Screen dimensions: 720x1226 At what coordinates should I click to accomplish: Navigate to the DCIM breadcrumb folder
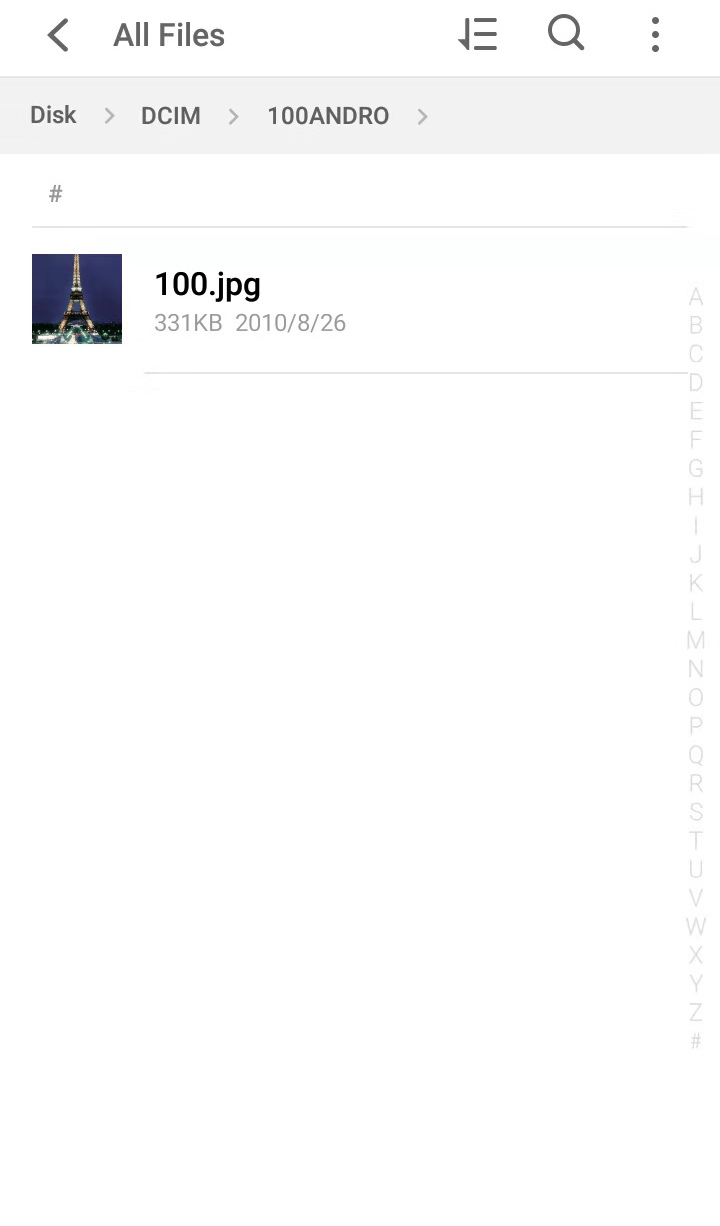pyautogui.click(x=171, y=116)
